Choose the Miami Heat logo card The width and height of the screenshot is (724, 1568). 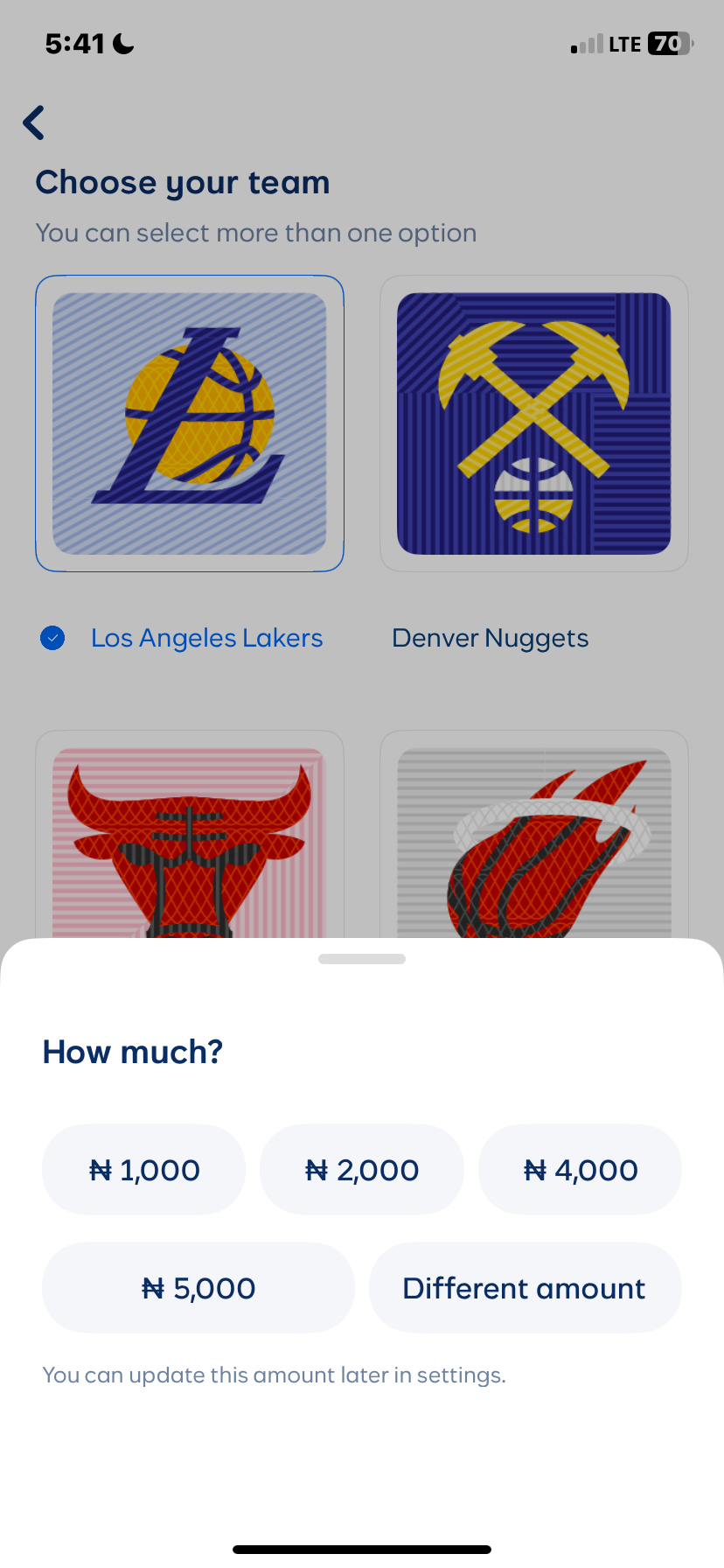pyautogui.click(x=533, y=836)
